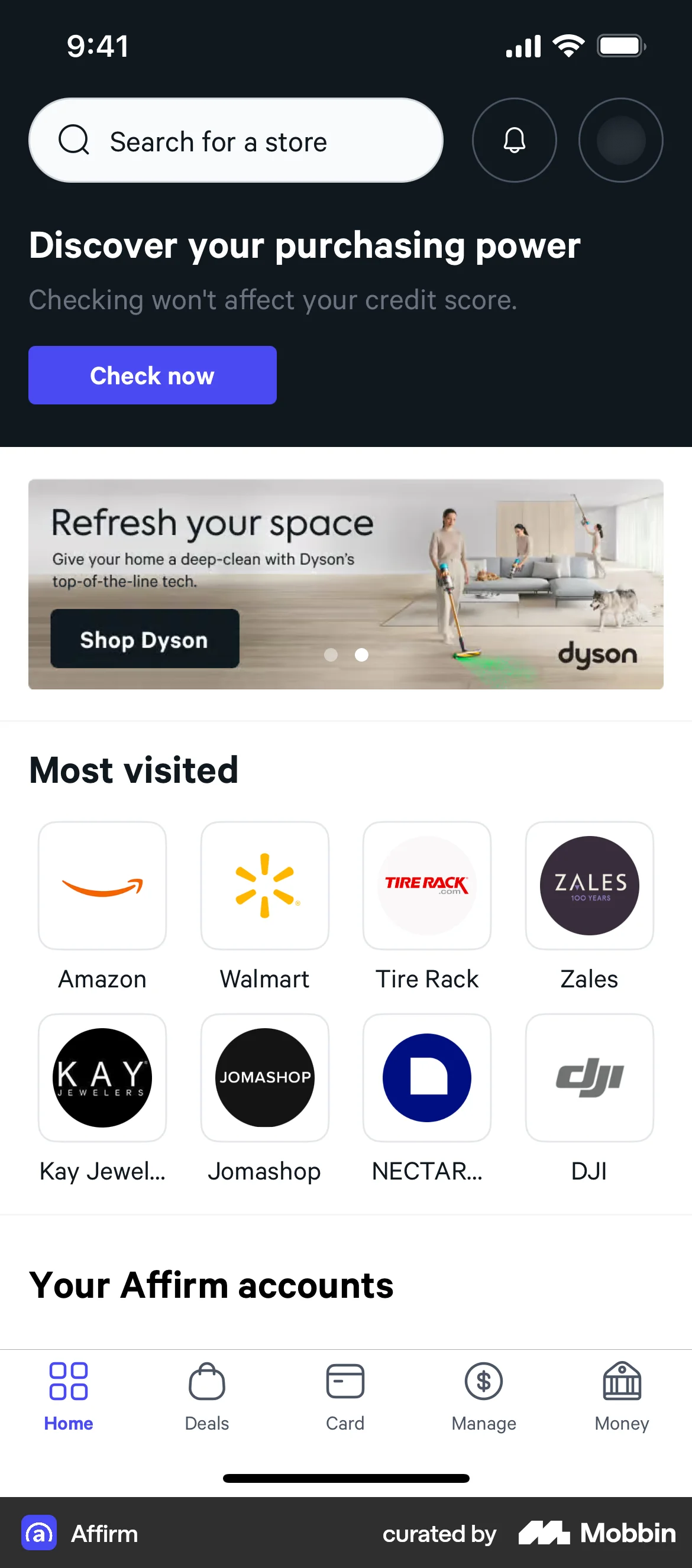Open the Zales store tile
692x1568 pixels.
click(589, 886)
